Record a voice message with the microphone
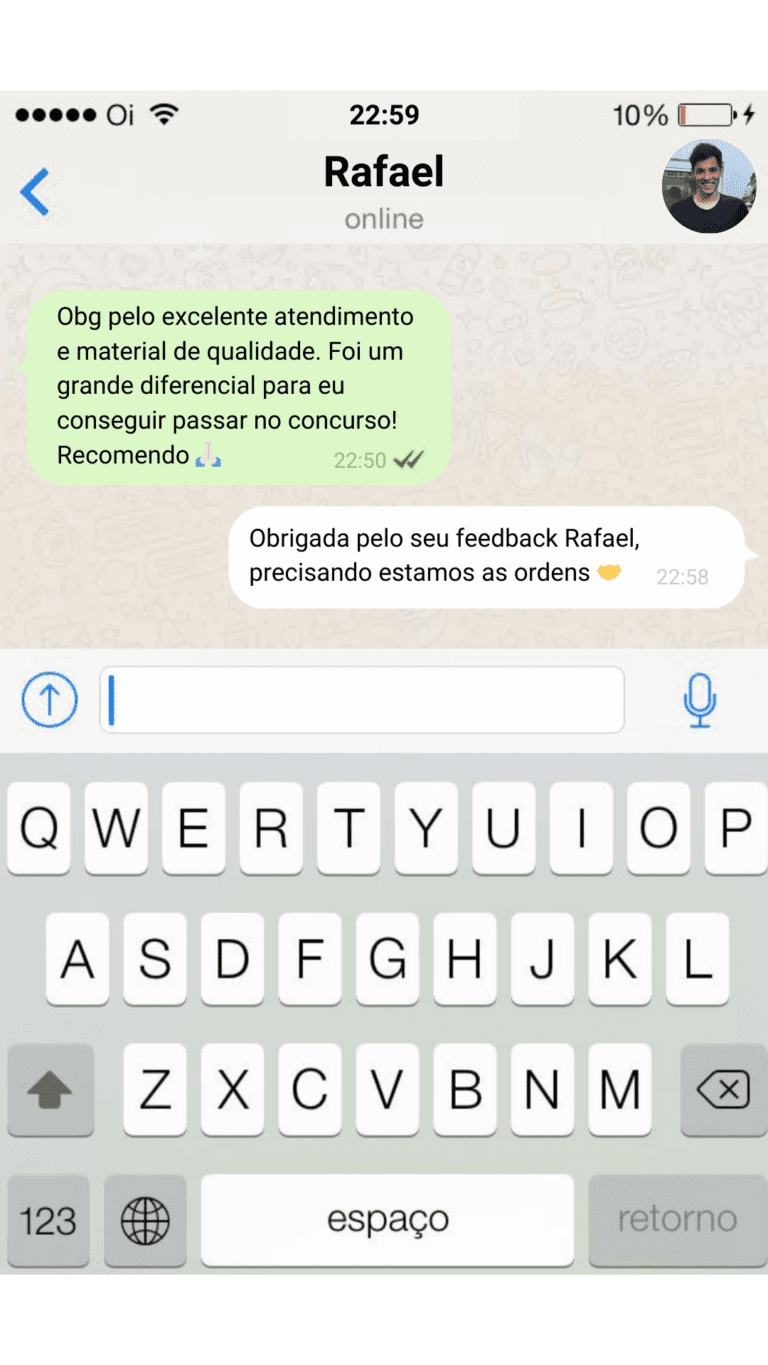This screenshot has width=768, height=1365. (700, 700)
